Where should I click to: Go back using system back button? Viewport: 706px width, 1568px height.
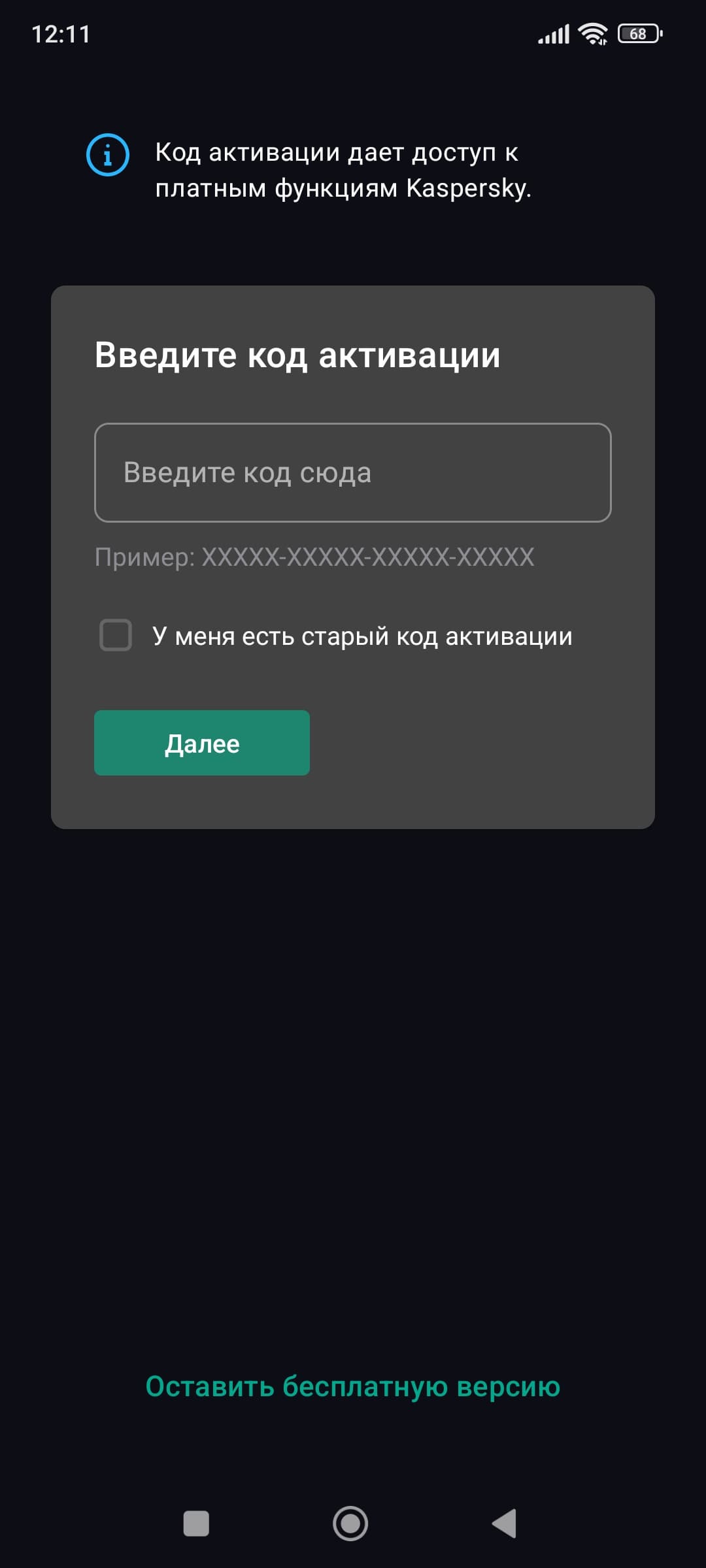point(505,1524)
